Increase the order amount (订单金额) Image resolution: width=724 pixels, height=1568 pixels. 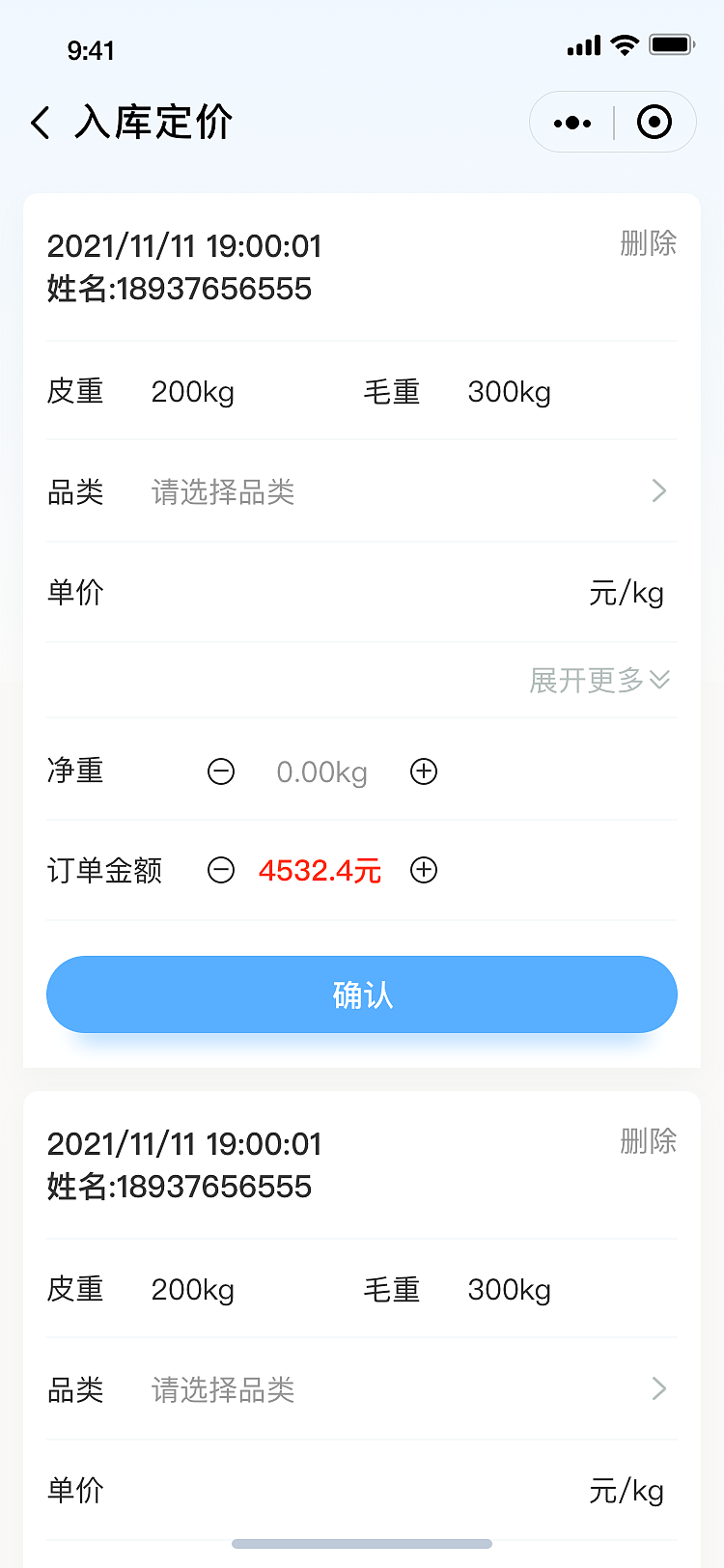(424, 870)
